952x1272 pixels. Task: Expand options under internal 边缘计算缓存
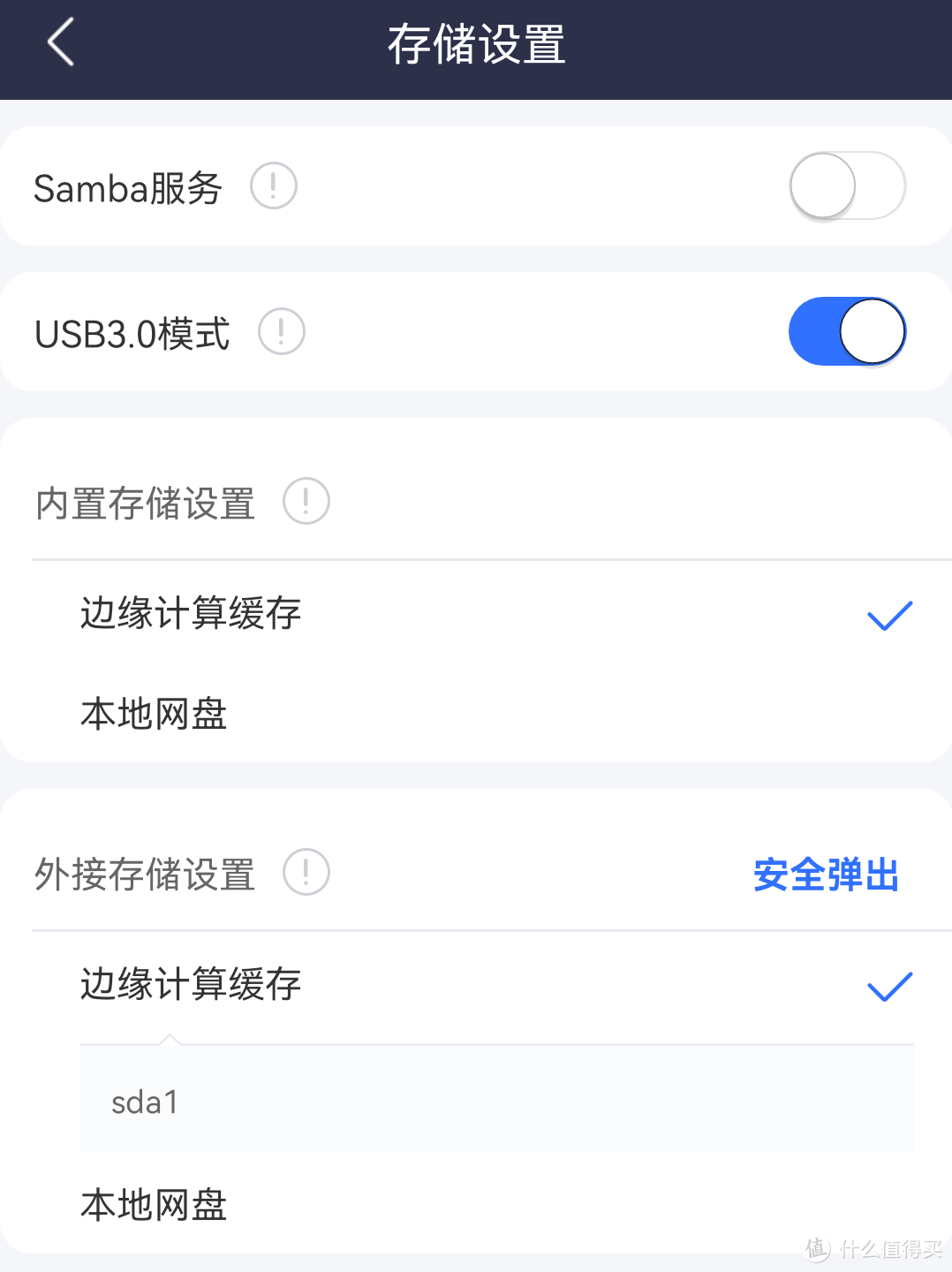click(x=190, y=613)
